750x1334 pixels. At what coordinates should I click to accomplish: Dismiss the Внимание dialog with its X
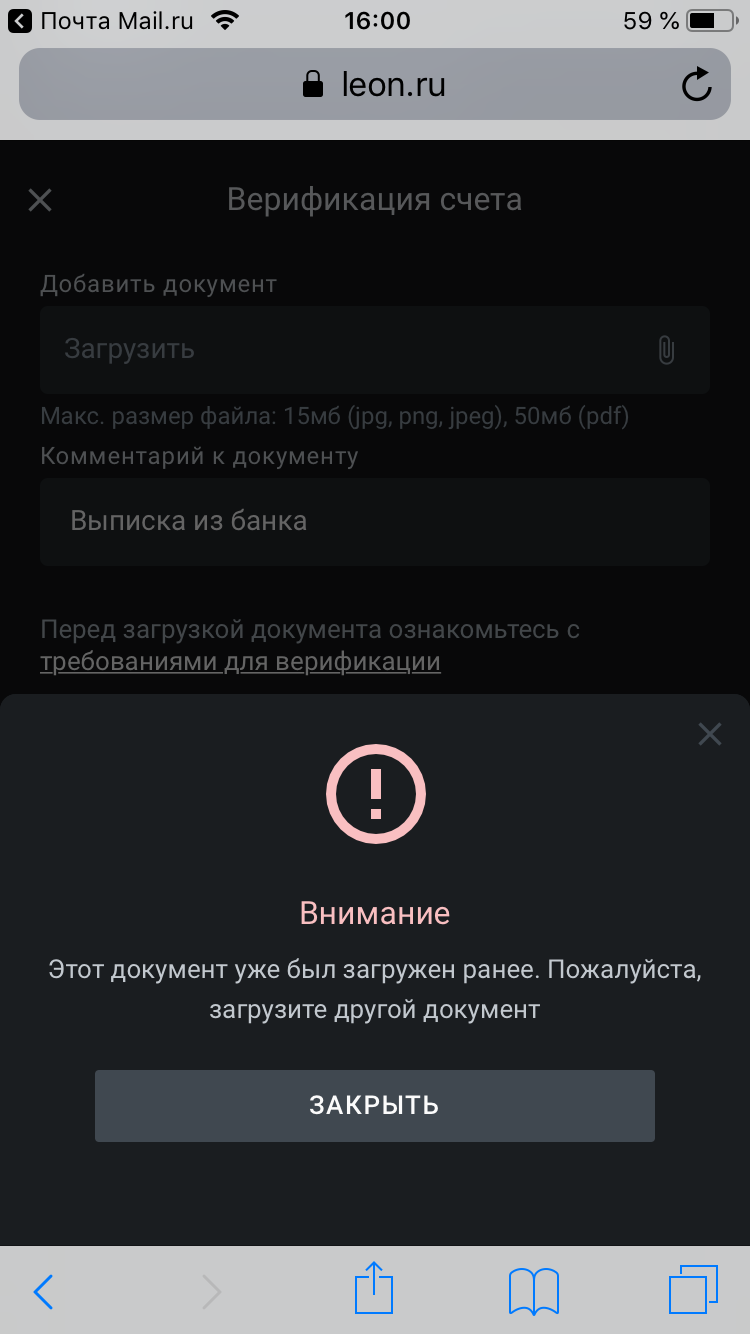click(709, 735)
